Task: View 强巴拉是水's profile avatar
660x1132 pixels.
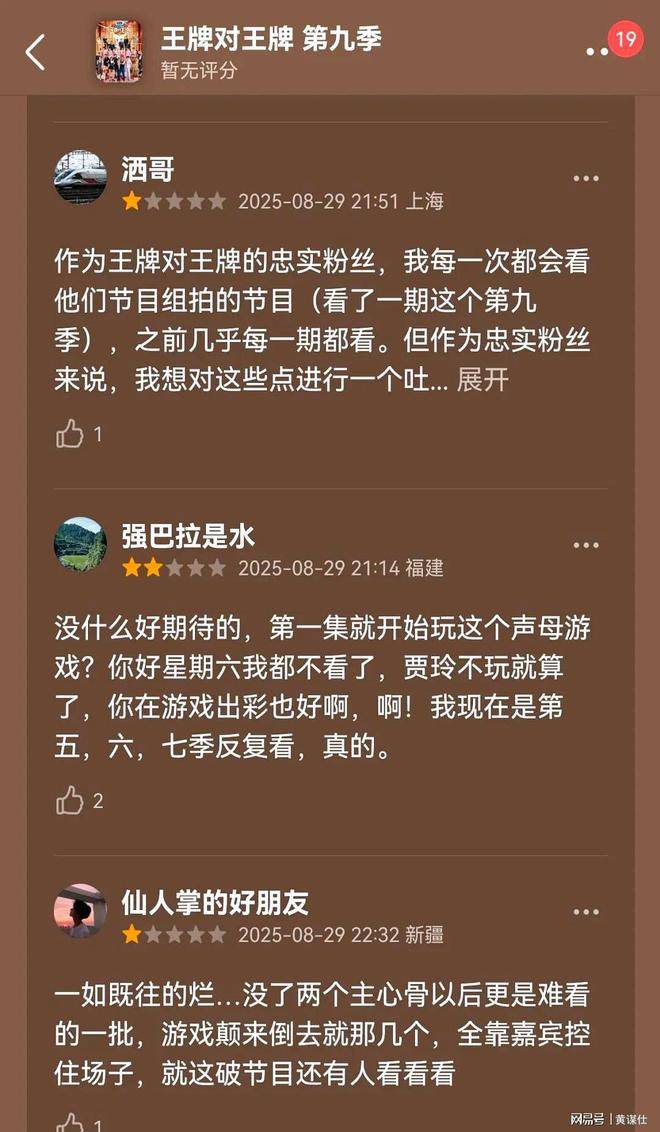Action: 80,544
